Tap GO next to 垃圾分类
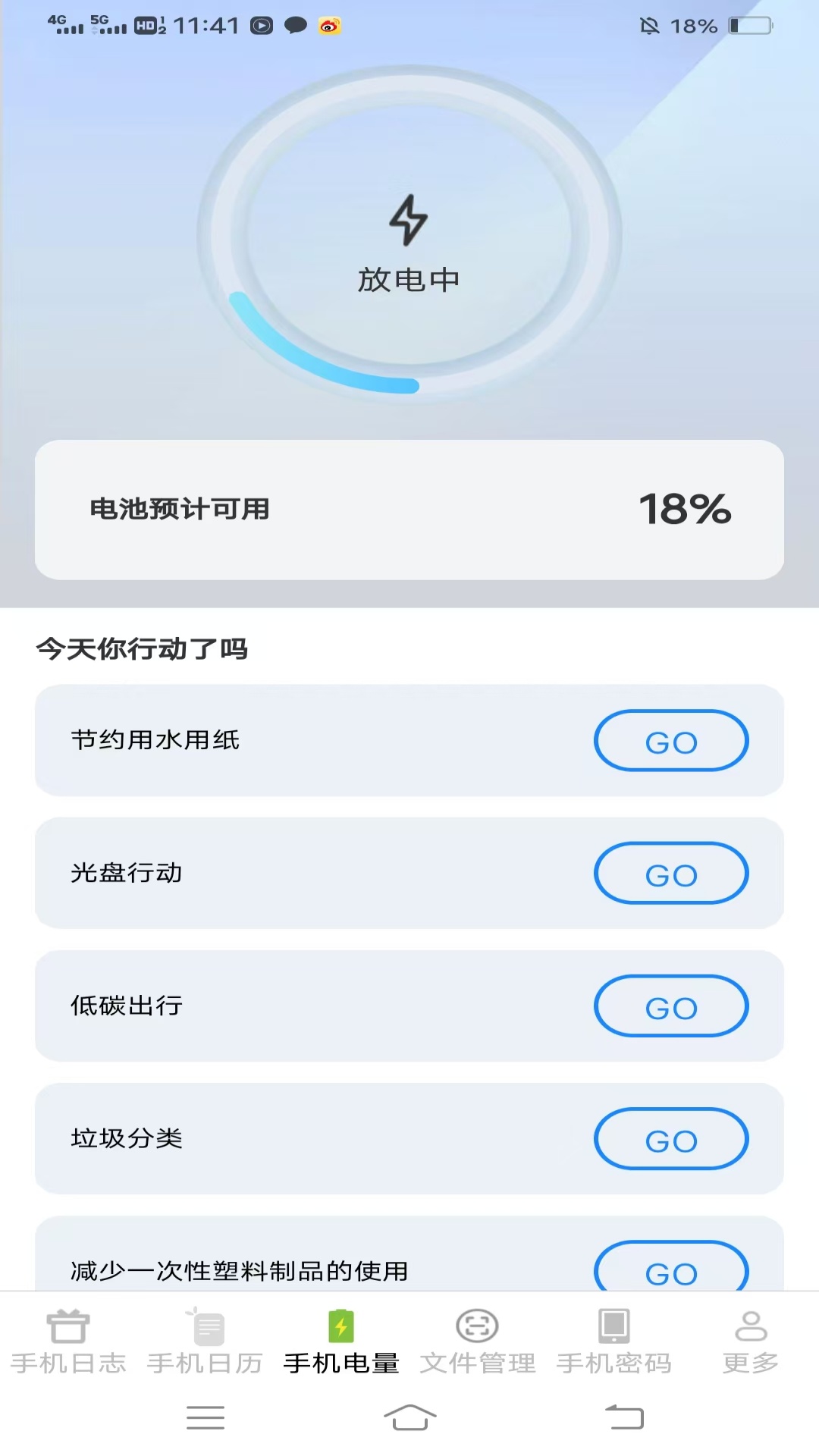Image resolution: width=819 pixels, height=1456 pixels. tap(671, 1139)
